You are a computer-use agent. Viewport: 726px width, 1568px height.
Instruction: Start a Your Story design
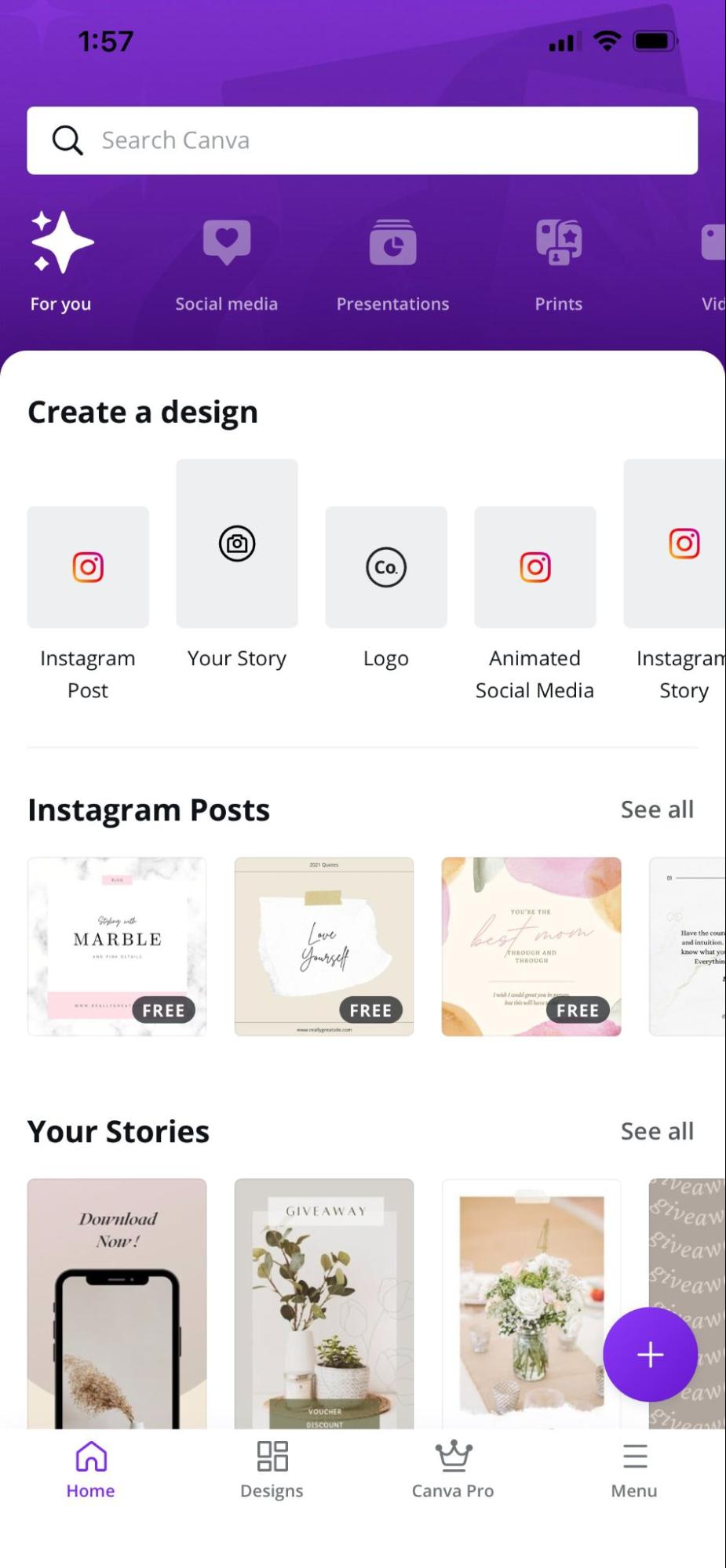coord(237,544)
